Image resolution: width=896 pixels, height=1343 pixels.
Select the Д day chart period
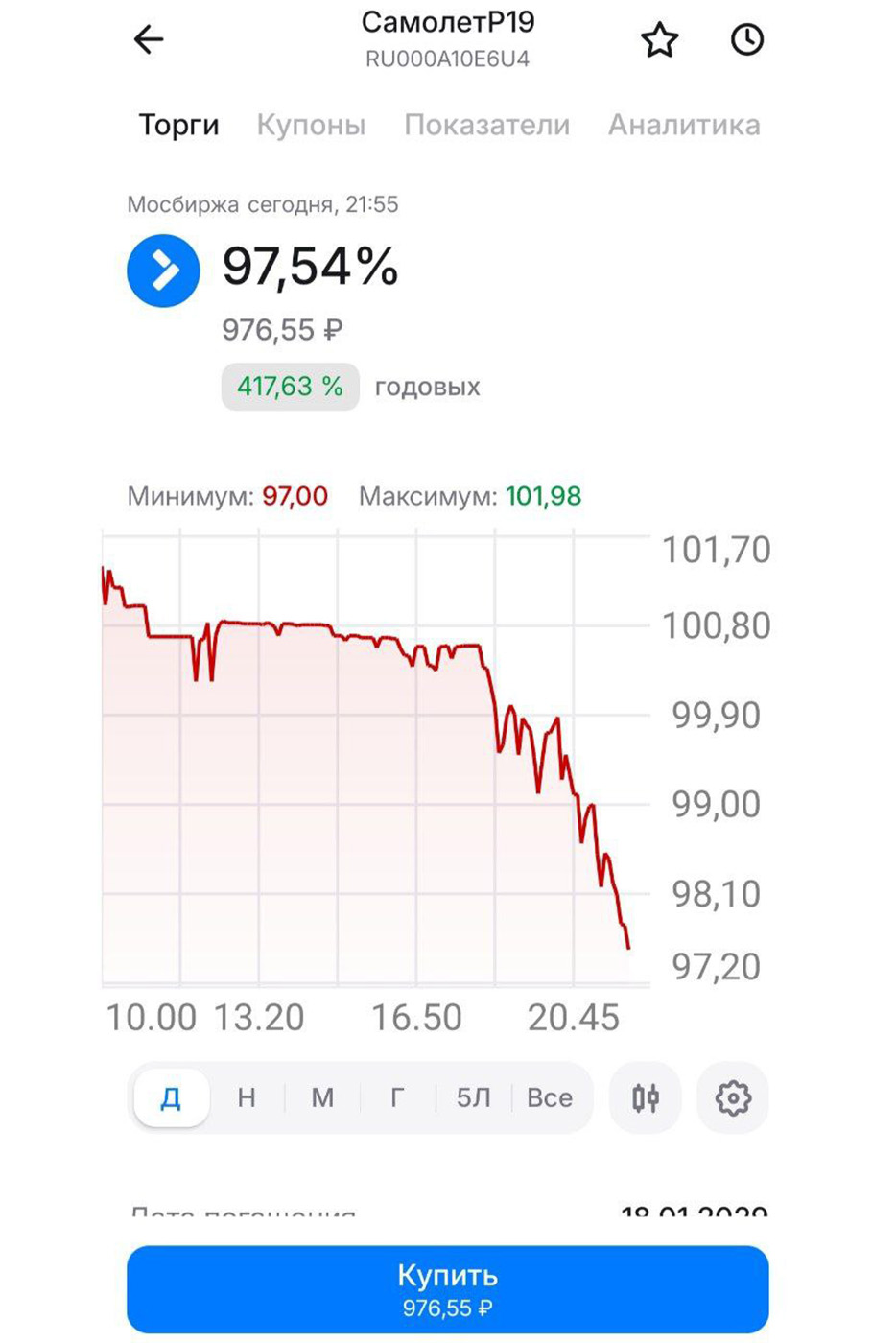[171, 1097]
